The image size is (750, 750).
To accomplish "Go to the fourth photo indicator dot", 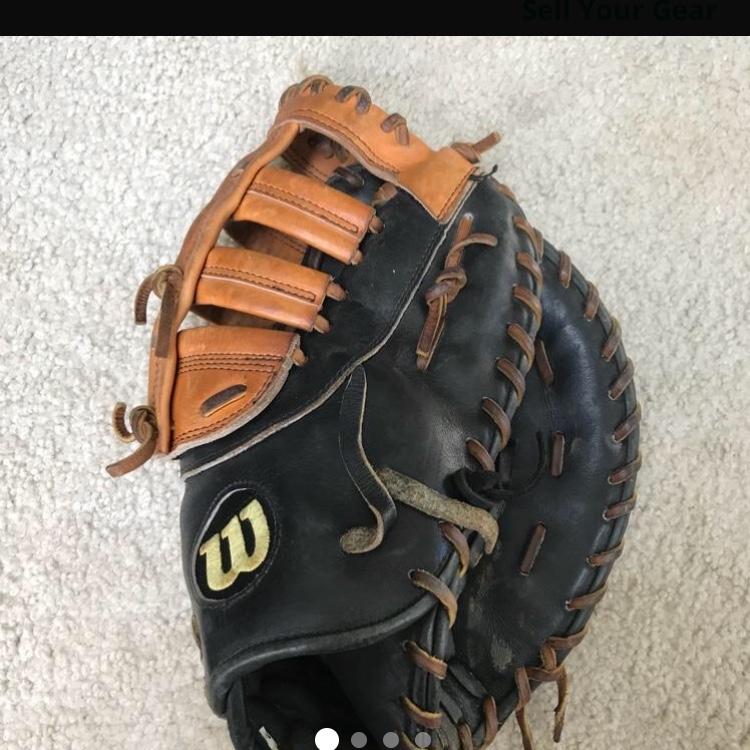I will pyautogui.click(x=423, y=740).
